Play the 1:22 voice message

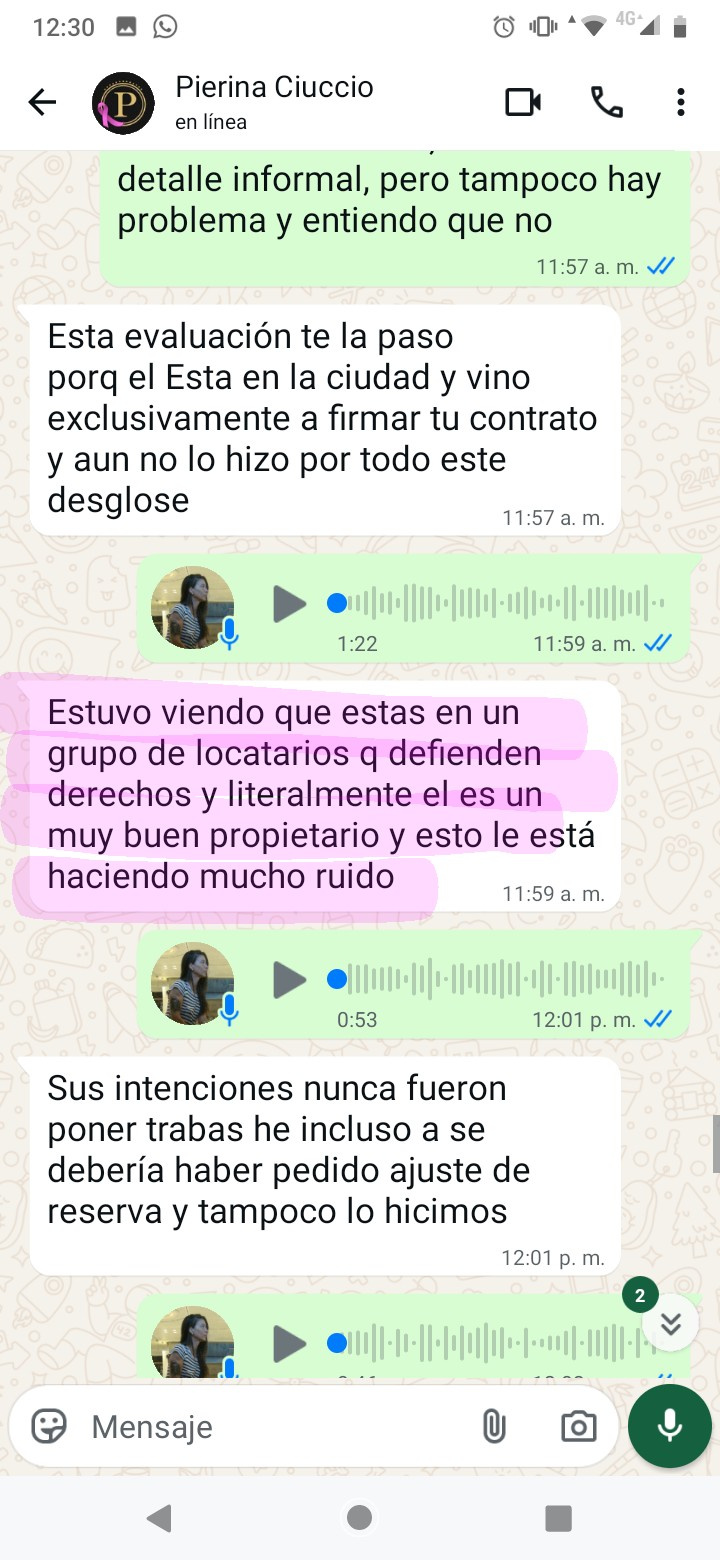tap(290, 604)
